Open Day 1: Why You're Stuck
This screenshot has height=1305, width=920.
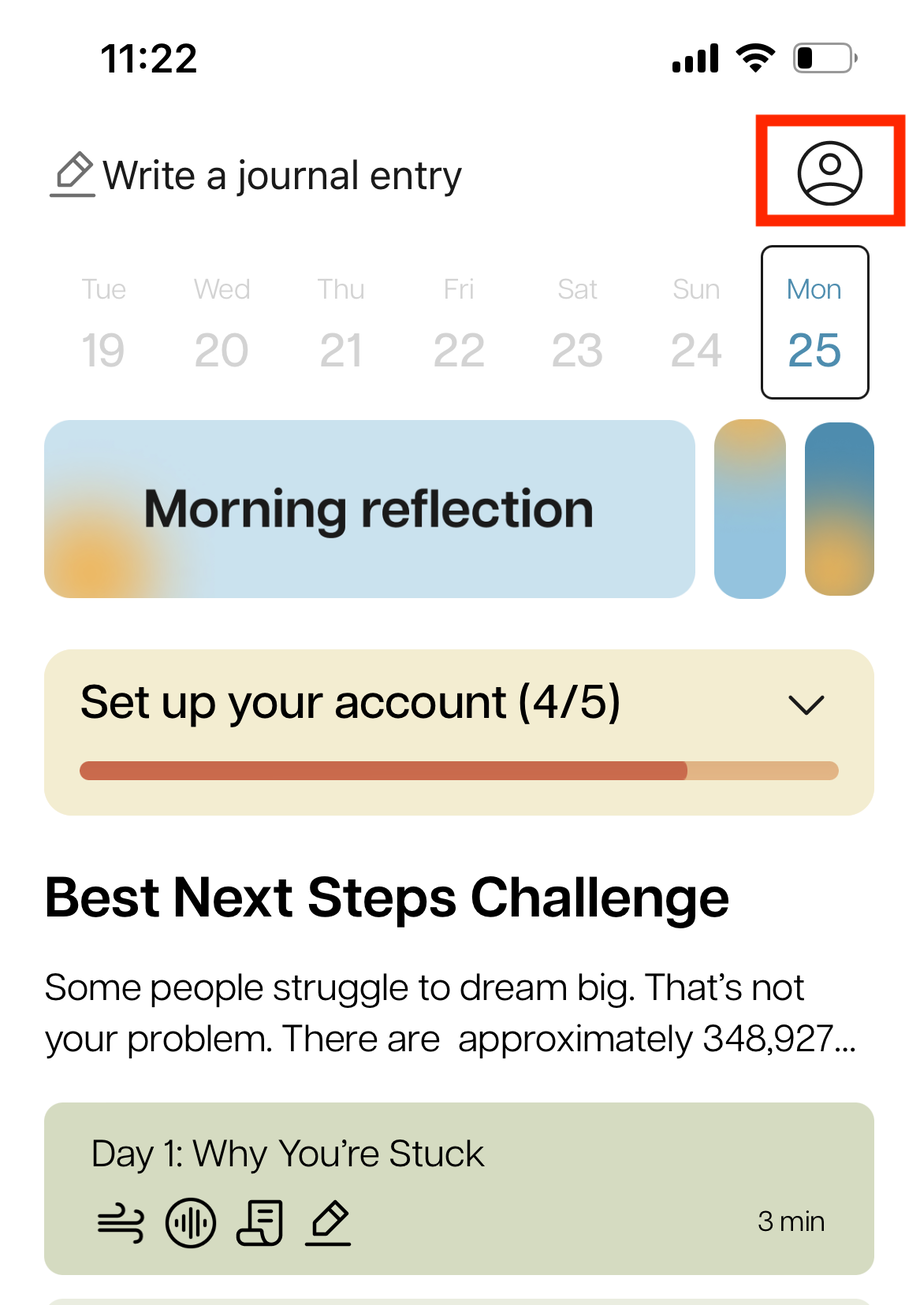(x=459, y=1188)
